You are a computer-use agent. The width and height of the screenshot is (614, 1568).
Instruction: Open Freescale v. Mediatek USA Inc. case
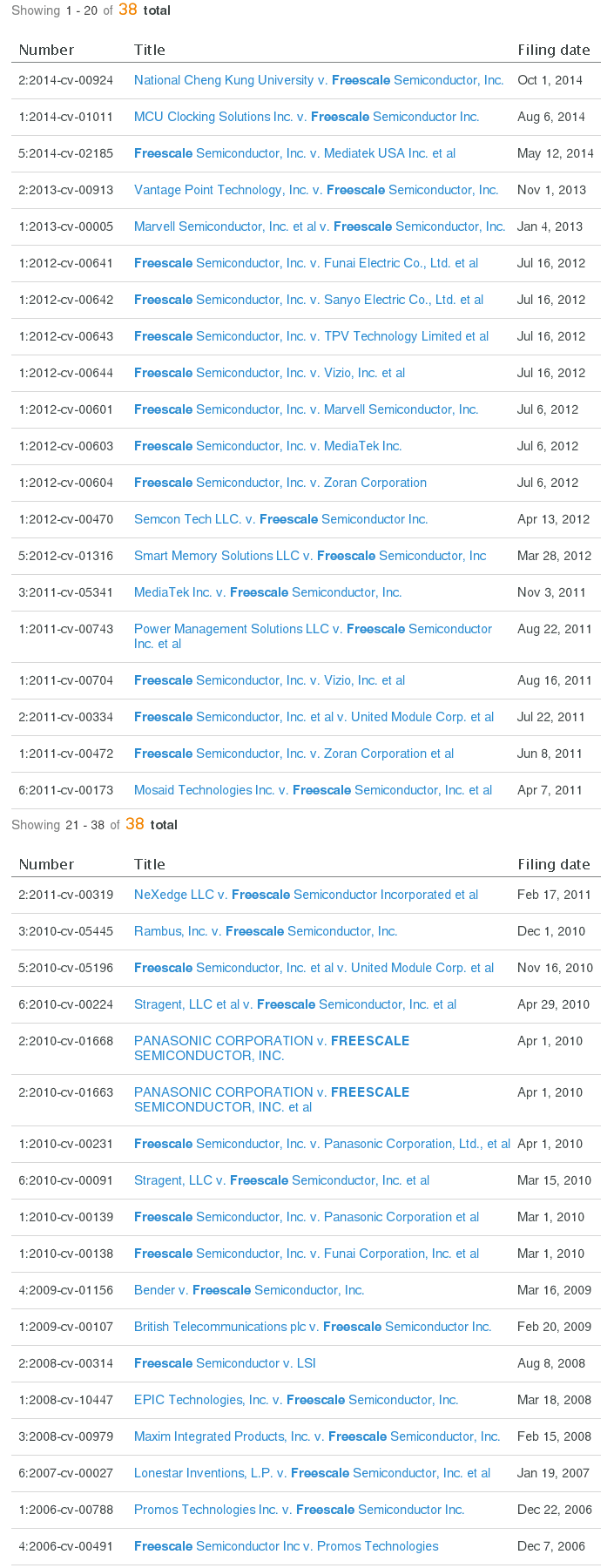point(294,153)
